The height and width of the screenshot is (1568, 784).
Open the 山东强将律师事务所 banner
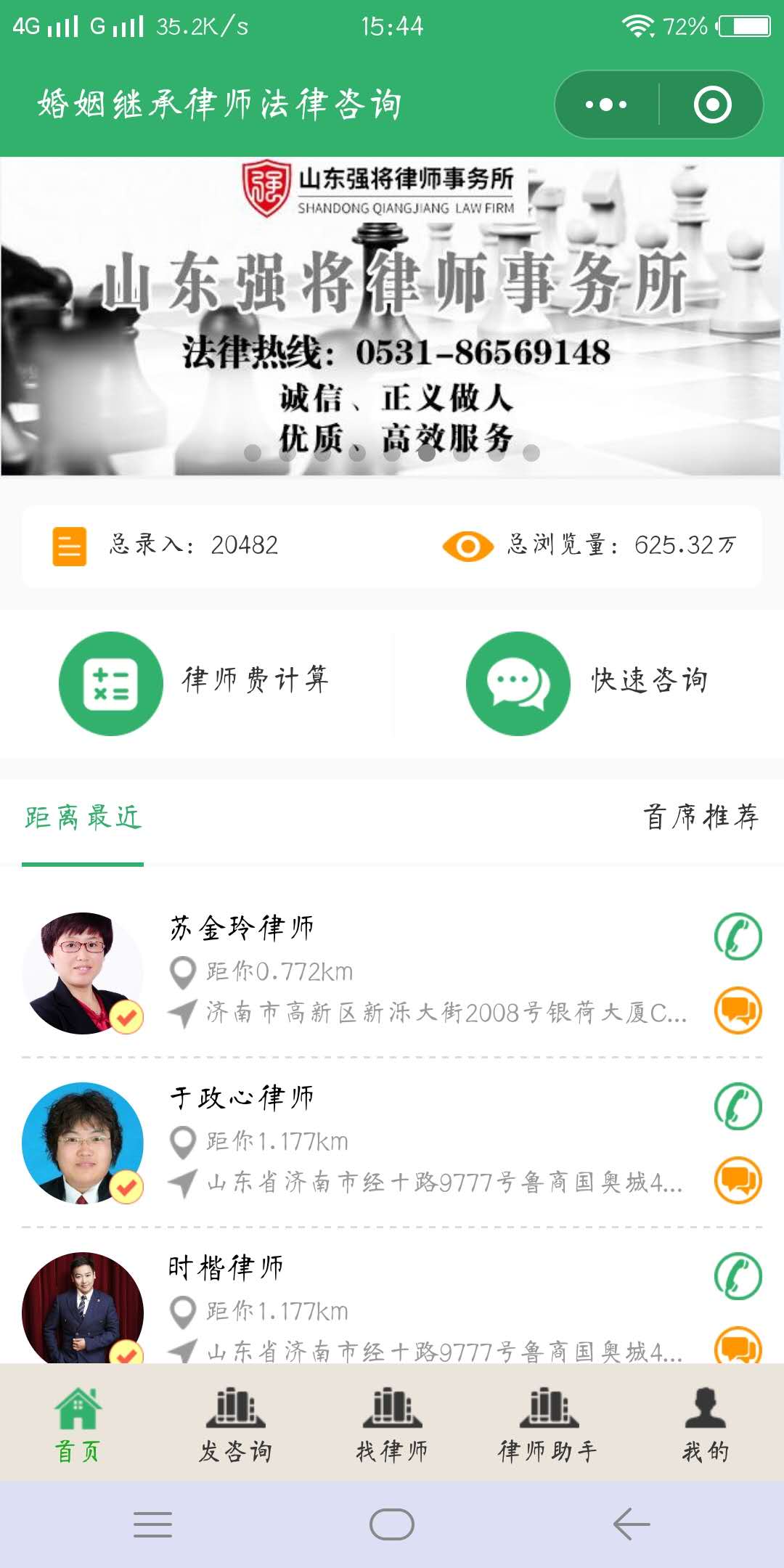click(x=392, y=317)
